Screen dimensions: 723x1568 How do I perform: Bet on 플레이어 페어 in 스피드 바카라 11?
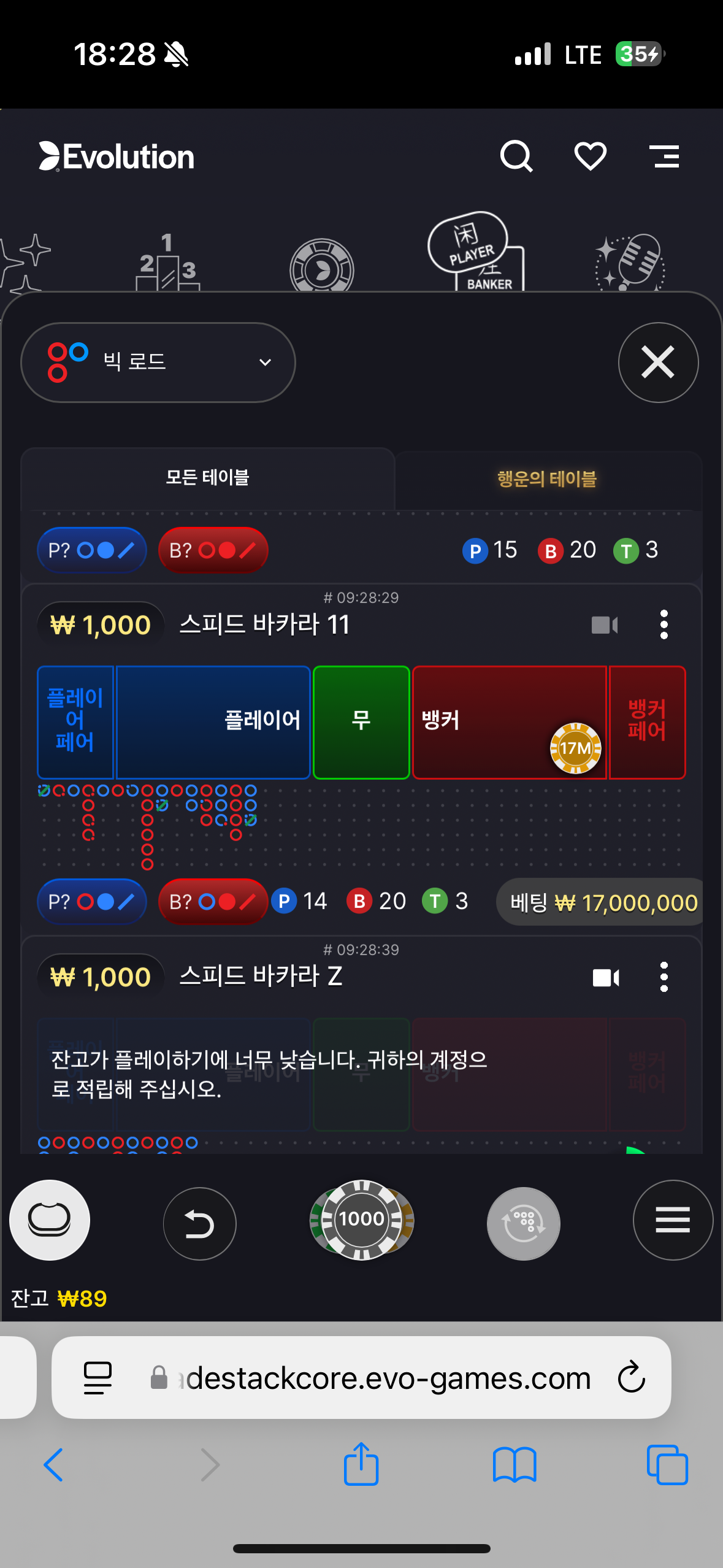[x=75, y=722]
